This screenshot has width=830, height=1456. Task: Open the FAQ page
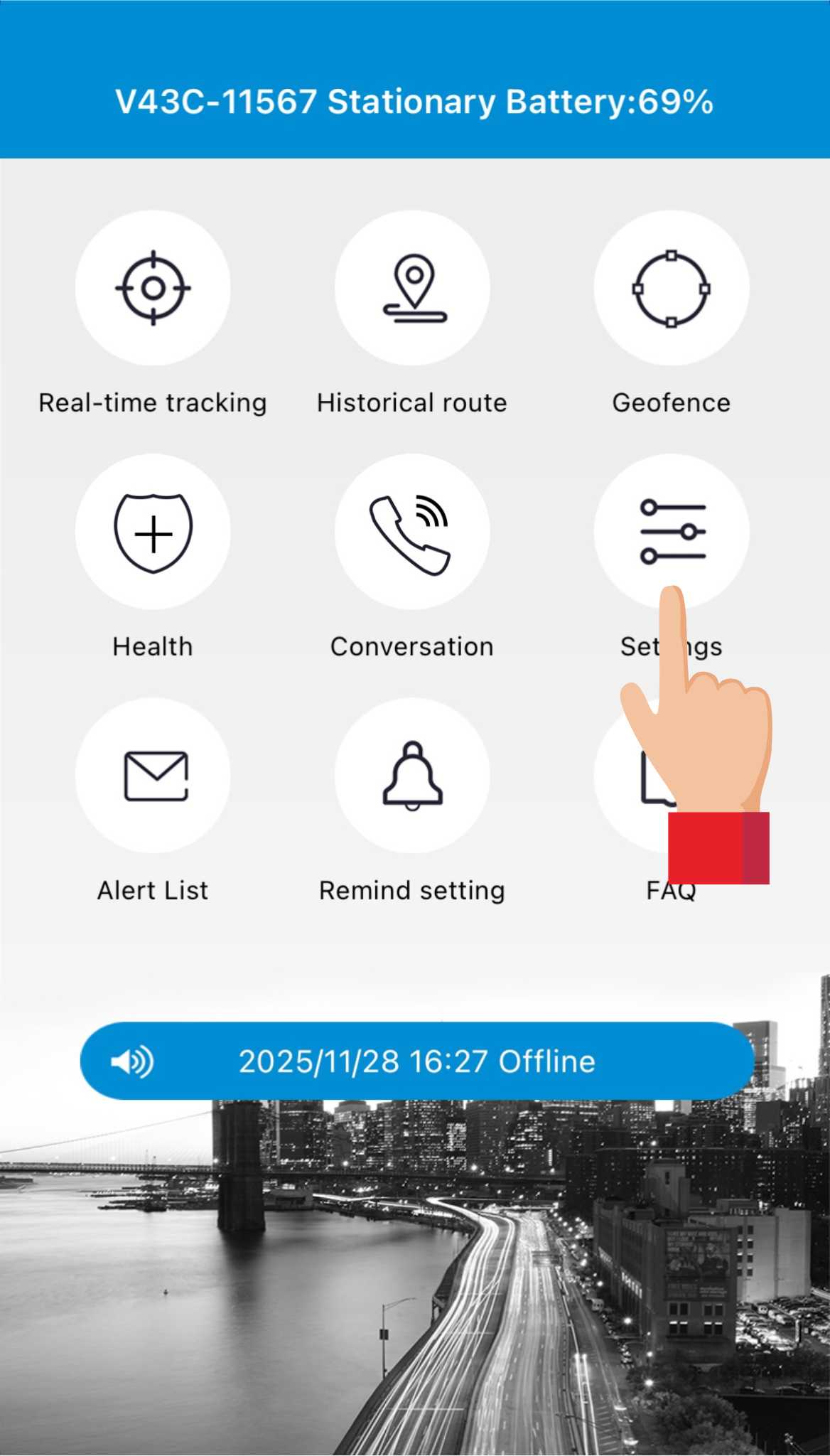[625, 776]
